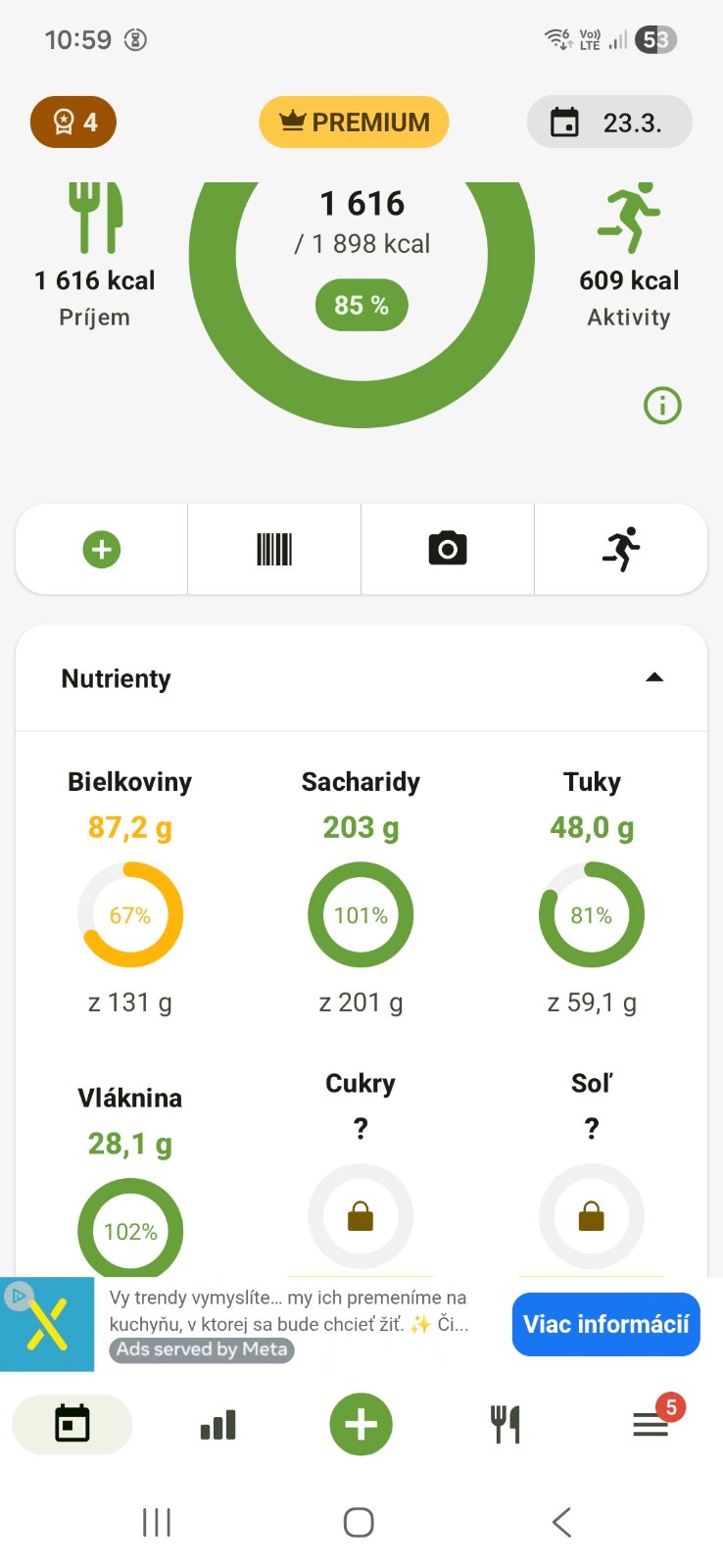
Task: Open the barcode scanner
Action: (x=274, y=550)
